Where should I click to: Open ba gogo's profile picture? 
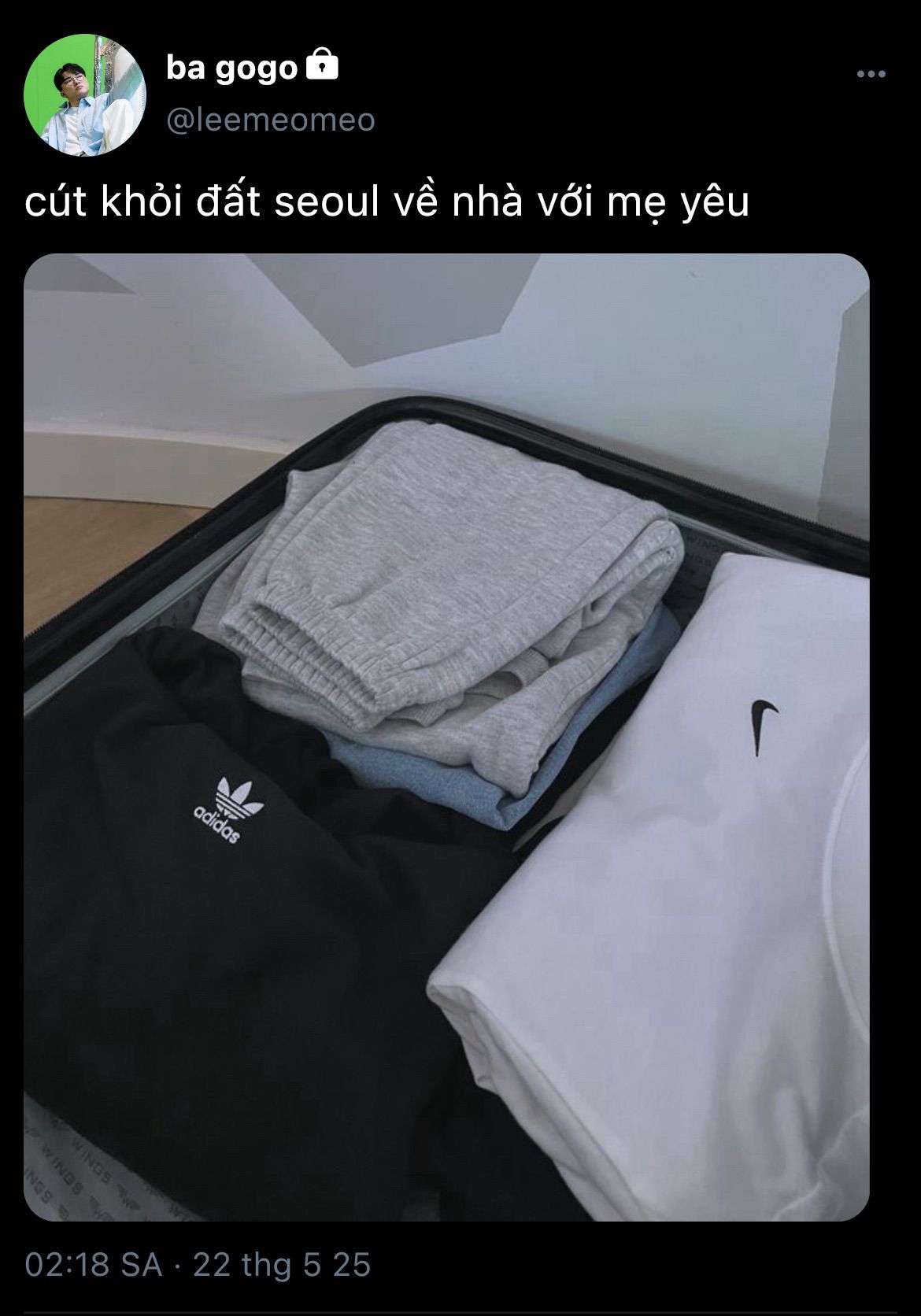[85, 94]
